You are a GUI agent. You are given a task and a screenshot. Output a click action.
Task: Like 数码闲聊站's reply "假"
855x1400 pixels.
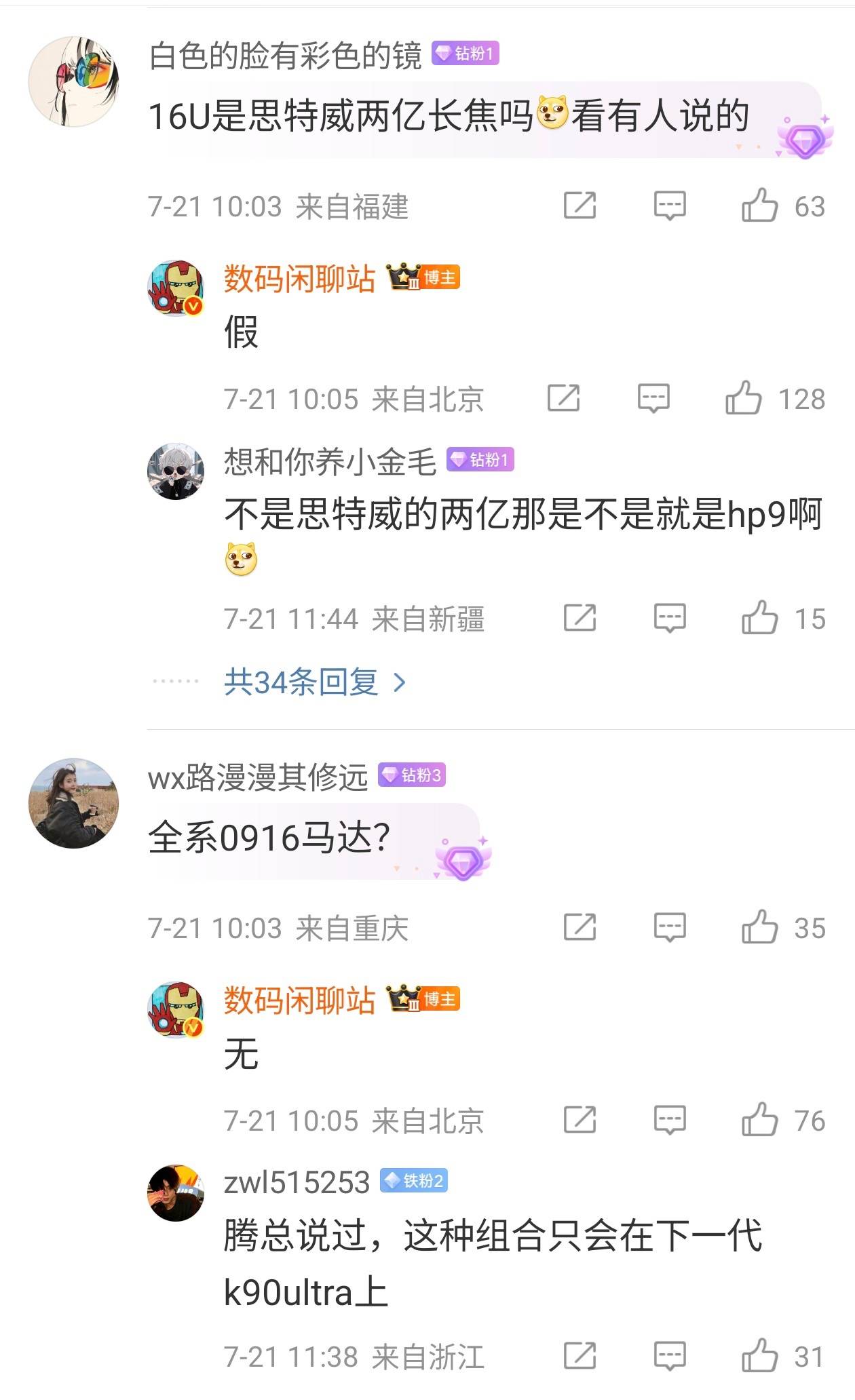[x=743, y=398]
